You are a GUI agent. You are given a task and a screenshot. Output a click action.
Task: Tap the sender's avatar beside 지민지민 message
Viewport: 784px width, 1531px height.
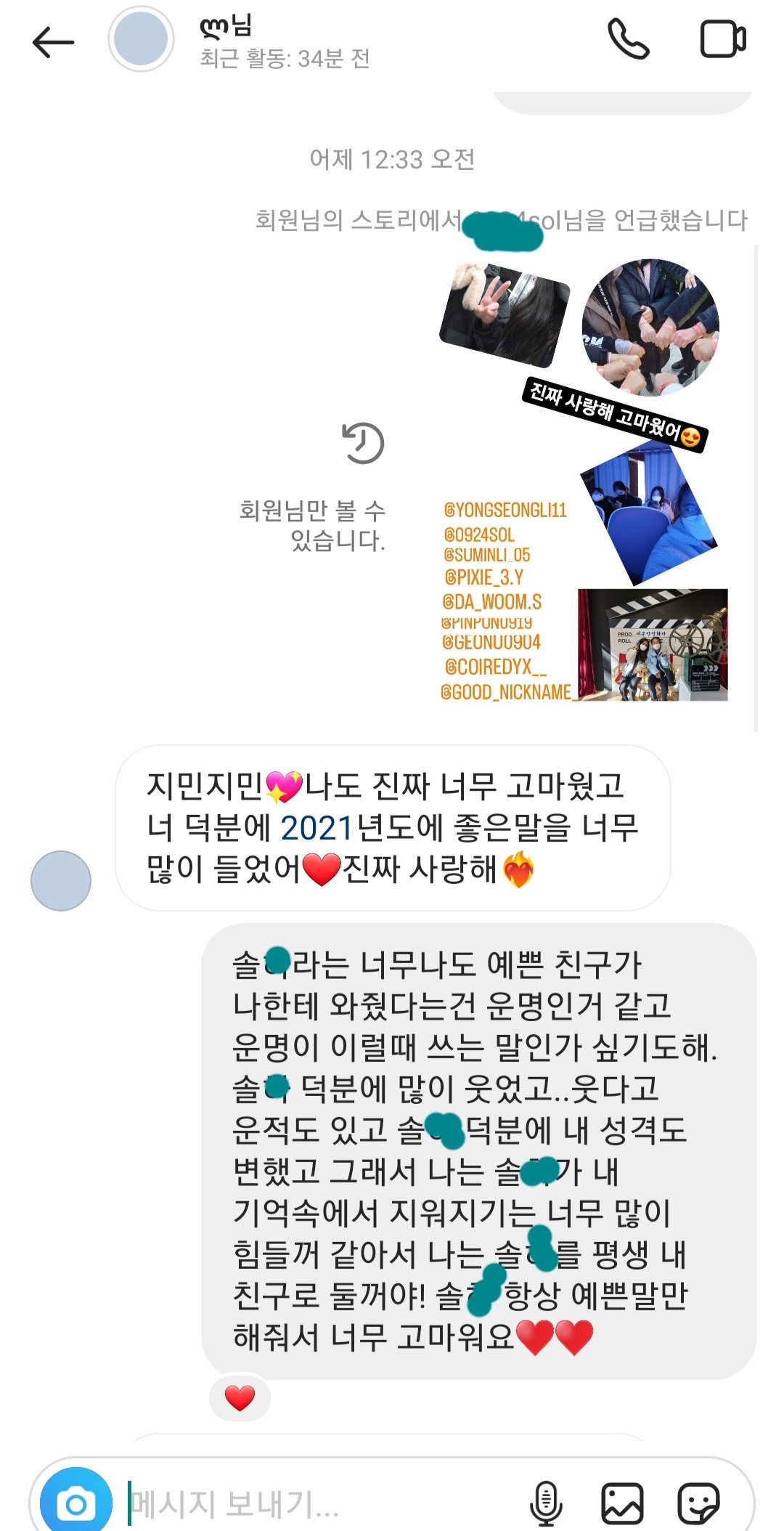click(x=61, y=880)
